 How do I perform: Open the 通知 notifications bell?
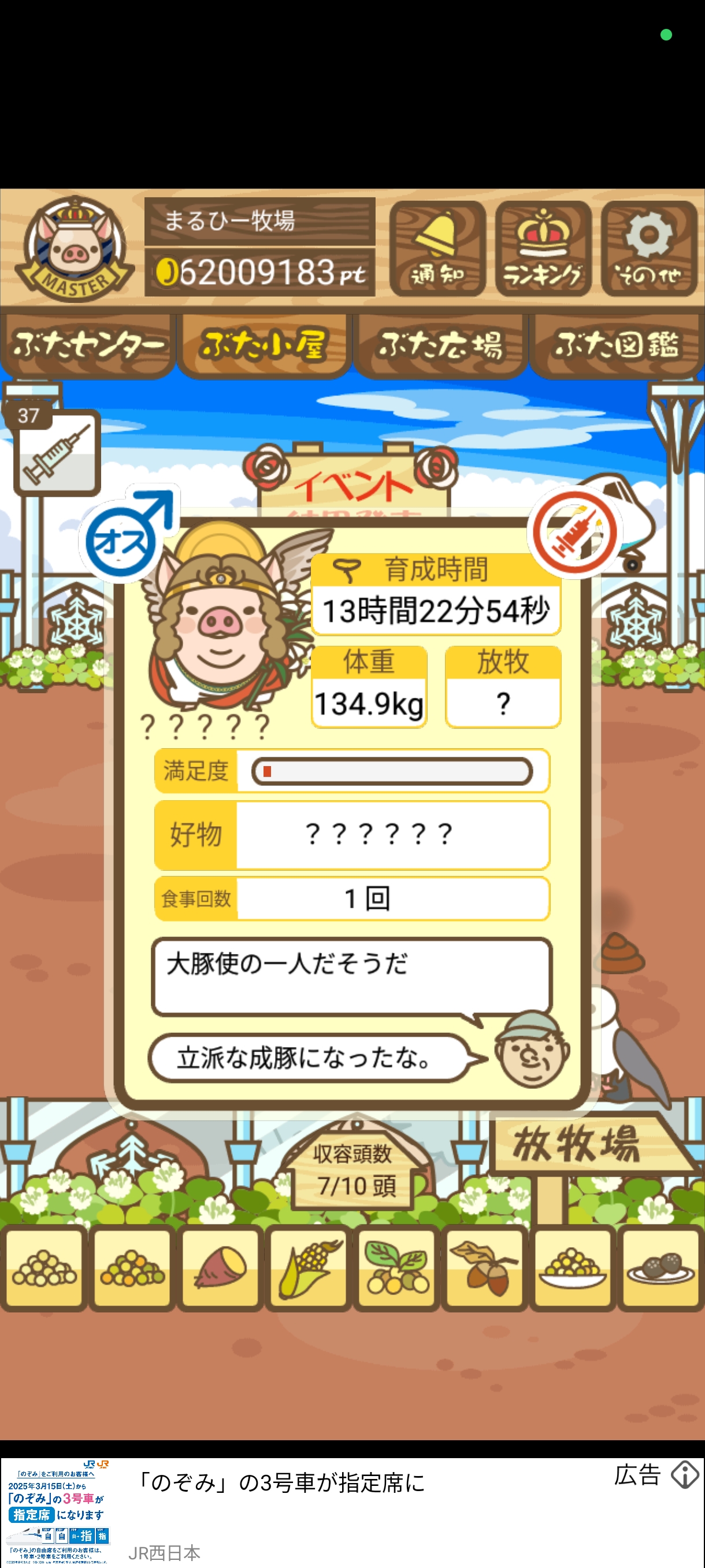click(437, 249)
